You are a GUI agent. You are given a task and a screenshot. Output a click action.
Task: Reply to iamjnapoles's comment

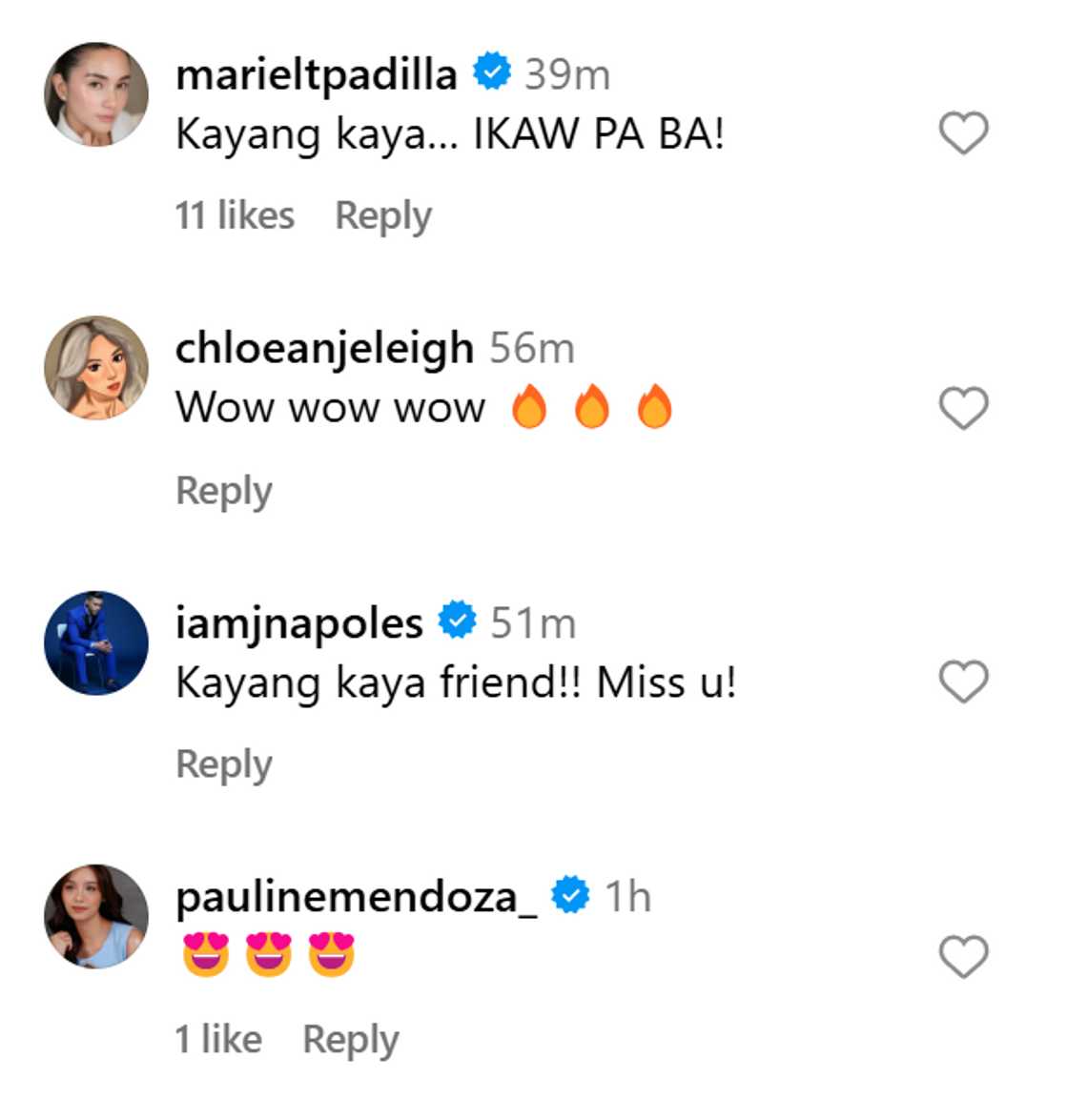pos(224,764)
